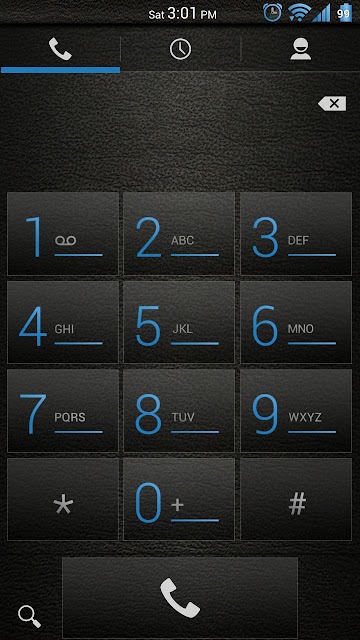The image size is (360, 640).
Task: Tap the 9 WXYZ key
Action: [296, 411]
